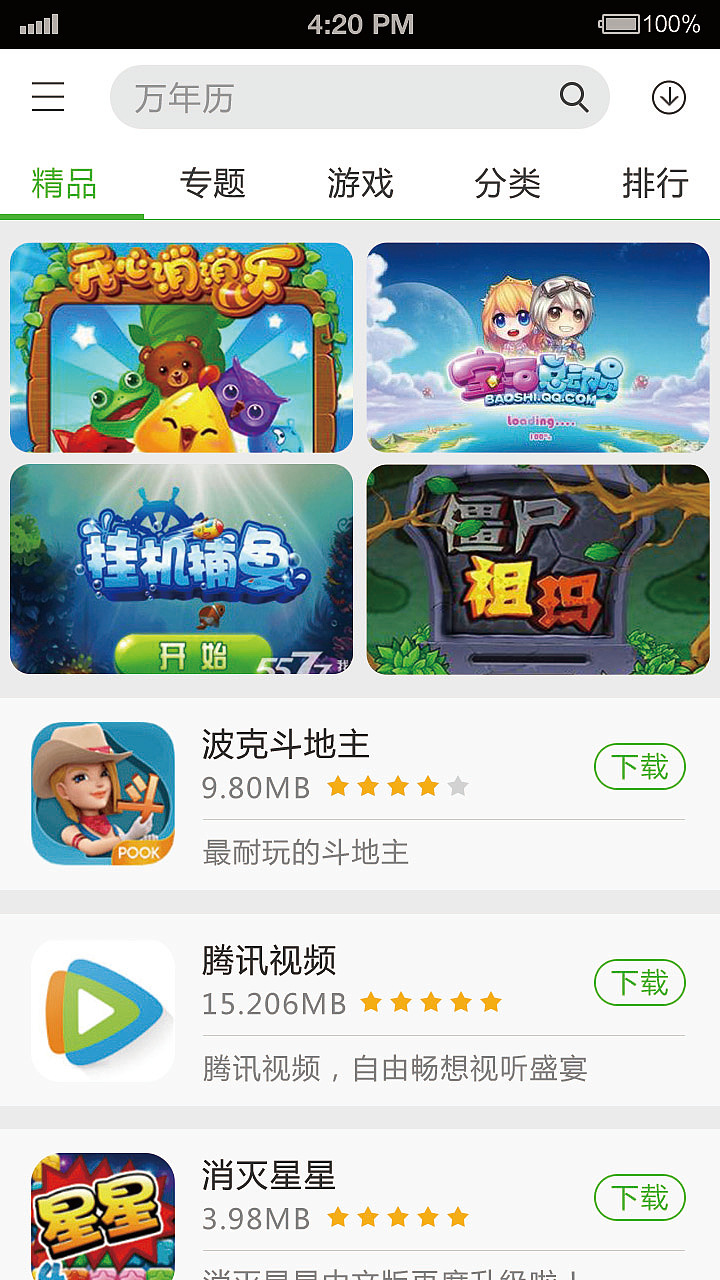Rate 波克斗地主 by tapping its fourth star
This screenshot has height=1280, width=720.
[x=430, y=786]
